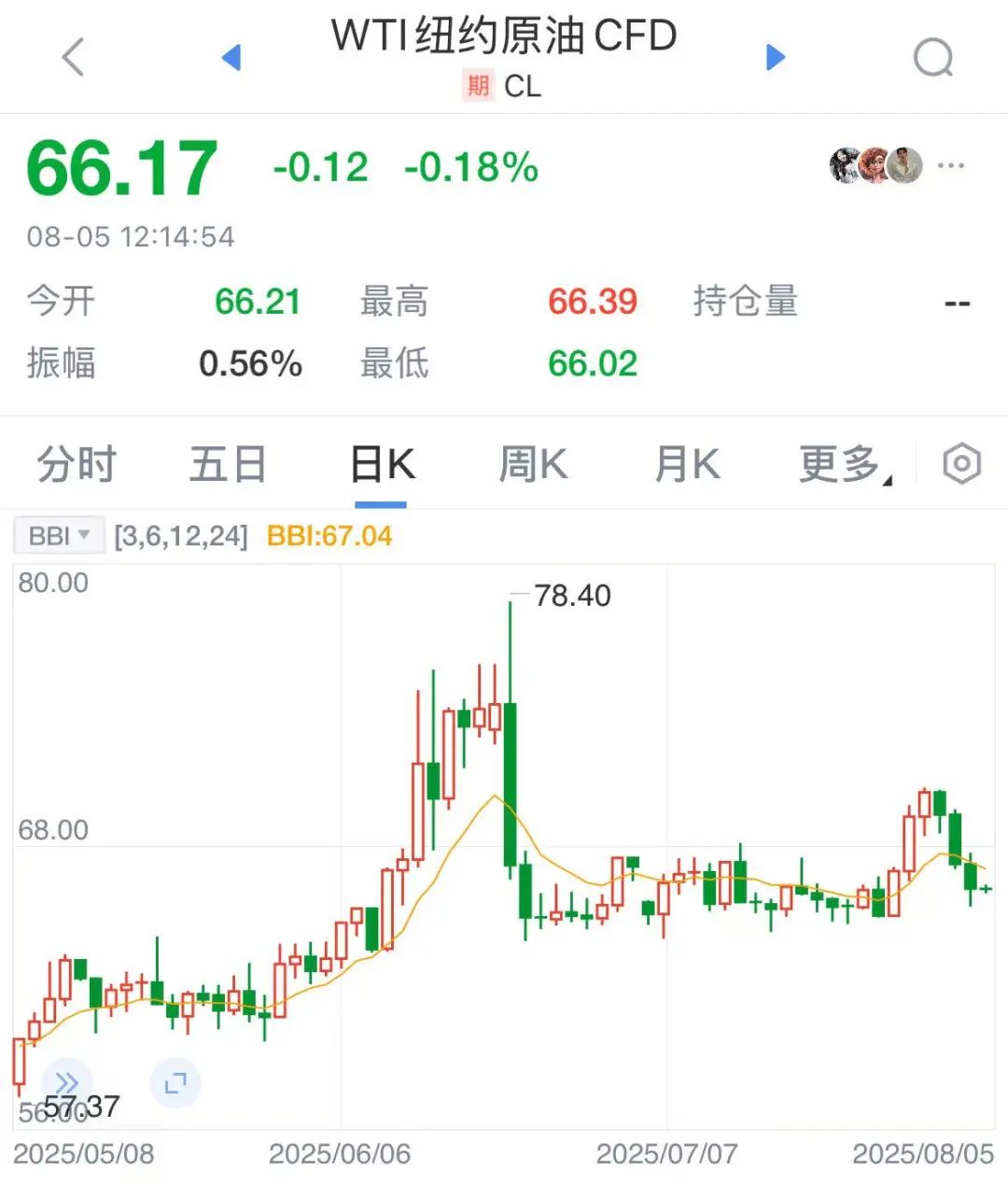Open the search icon
This screenshot has width=1008, height=1184.
point(932,58)
